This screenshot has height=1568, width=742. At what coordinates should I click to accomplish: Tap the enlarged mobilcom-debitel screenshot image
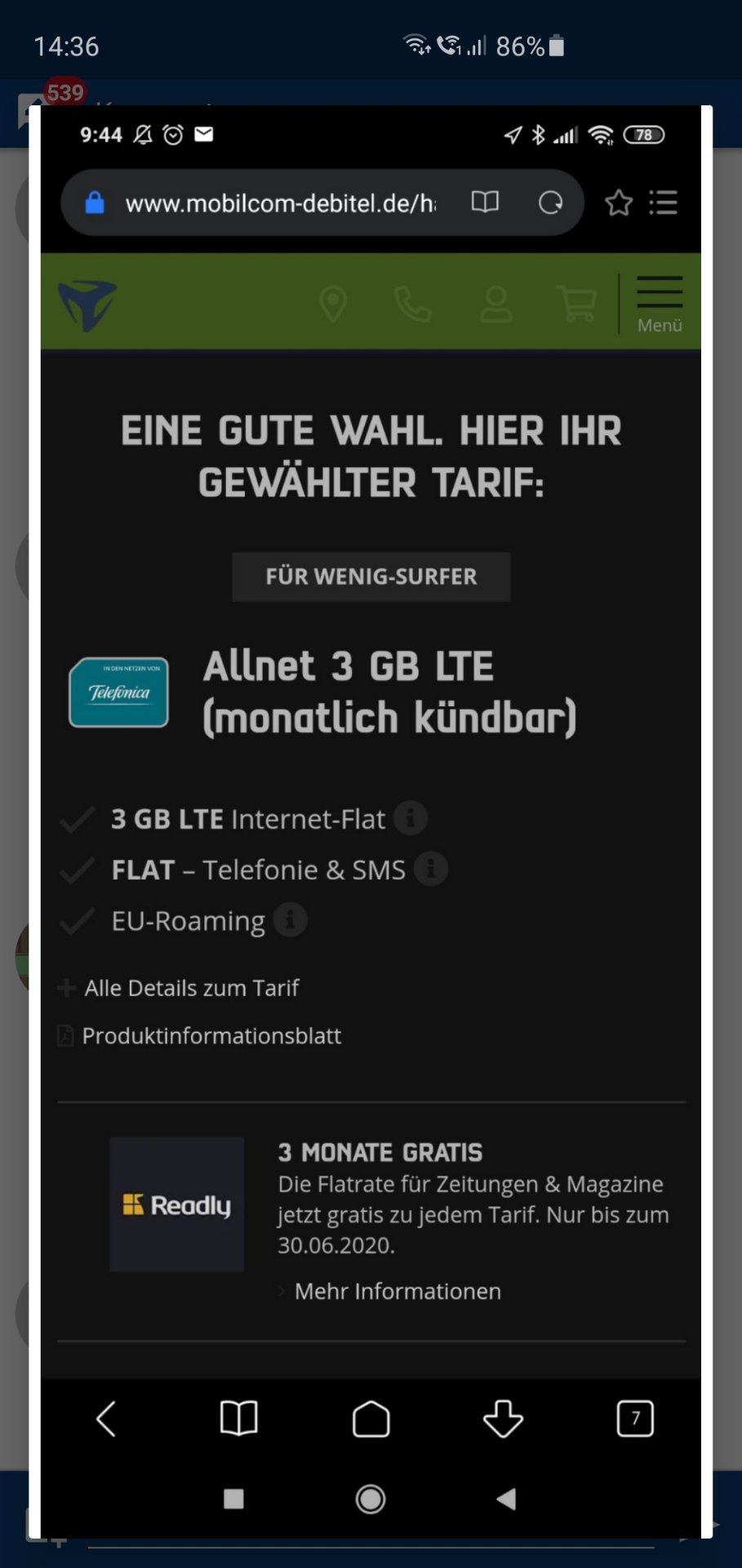tap(371, 822)
